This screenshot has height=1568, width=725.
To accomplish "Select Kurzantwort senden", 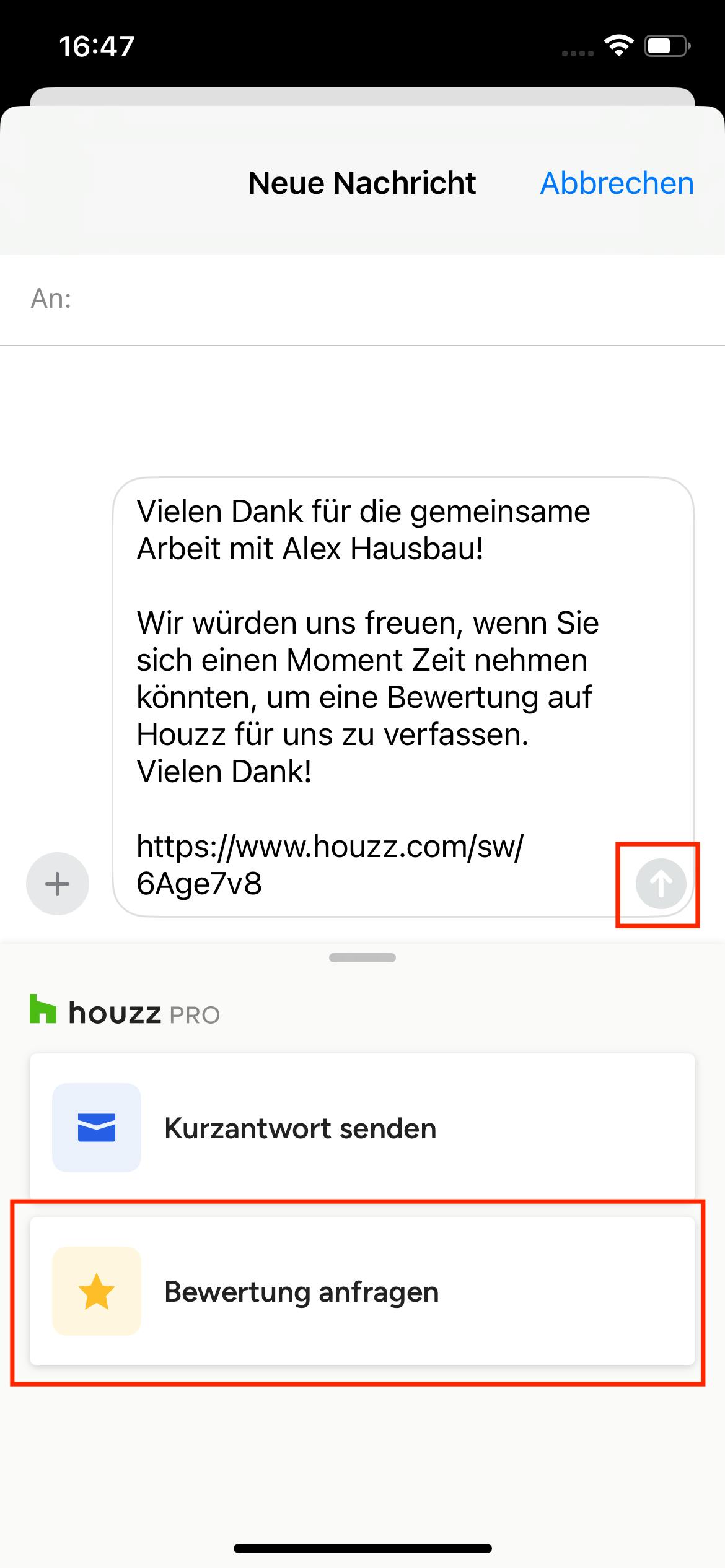I will click(362, 1128).
